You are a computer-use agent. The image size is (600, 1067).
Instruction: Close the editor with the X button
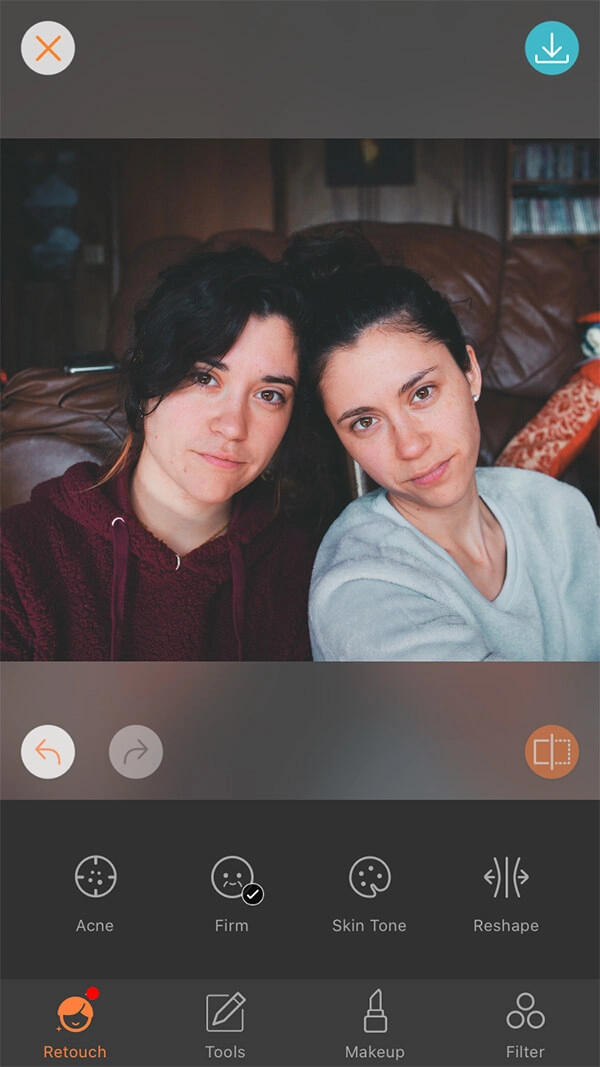48,48
